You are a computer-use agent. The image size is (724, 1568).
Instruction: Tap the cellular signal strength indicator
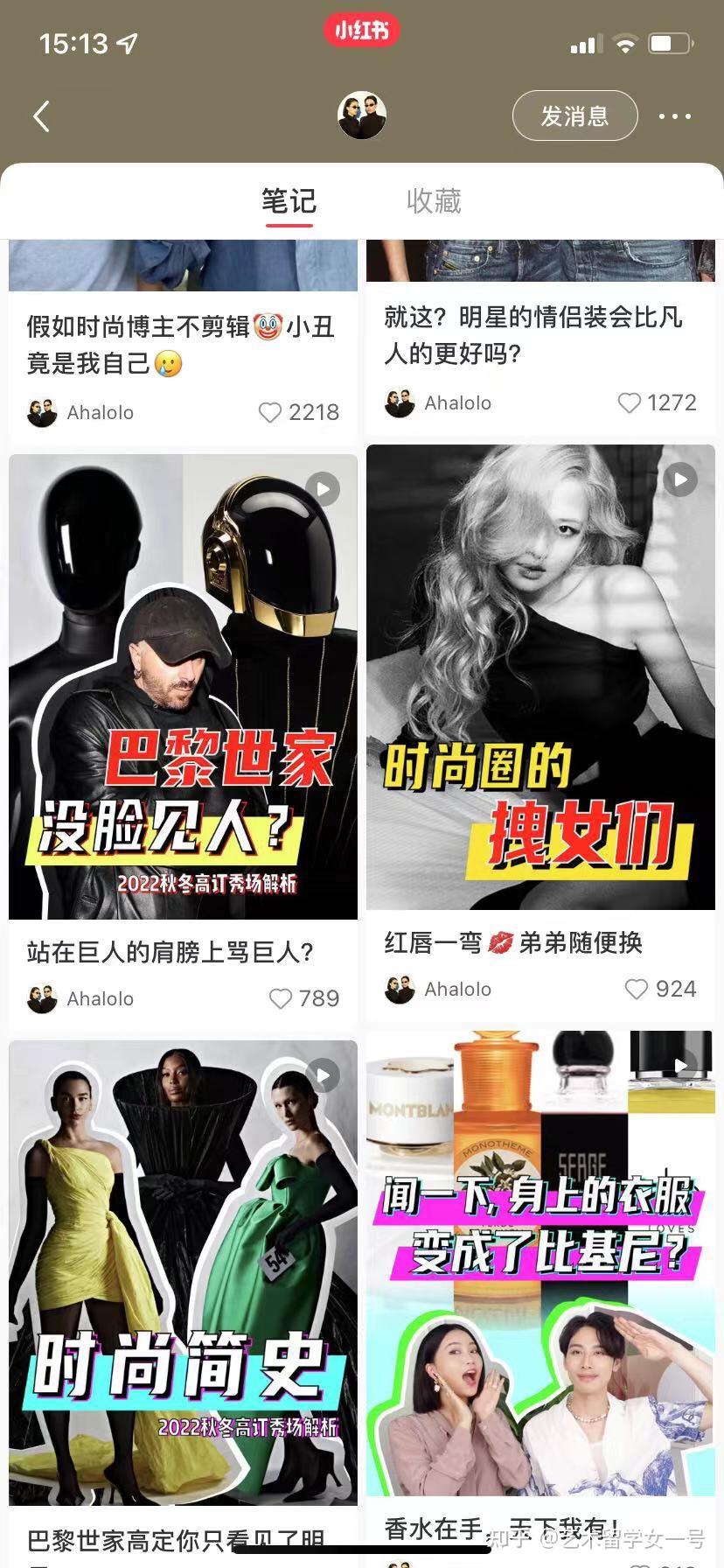584,43
